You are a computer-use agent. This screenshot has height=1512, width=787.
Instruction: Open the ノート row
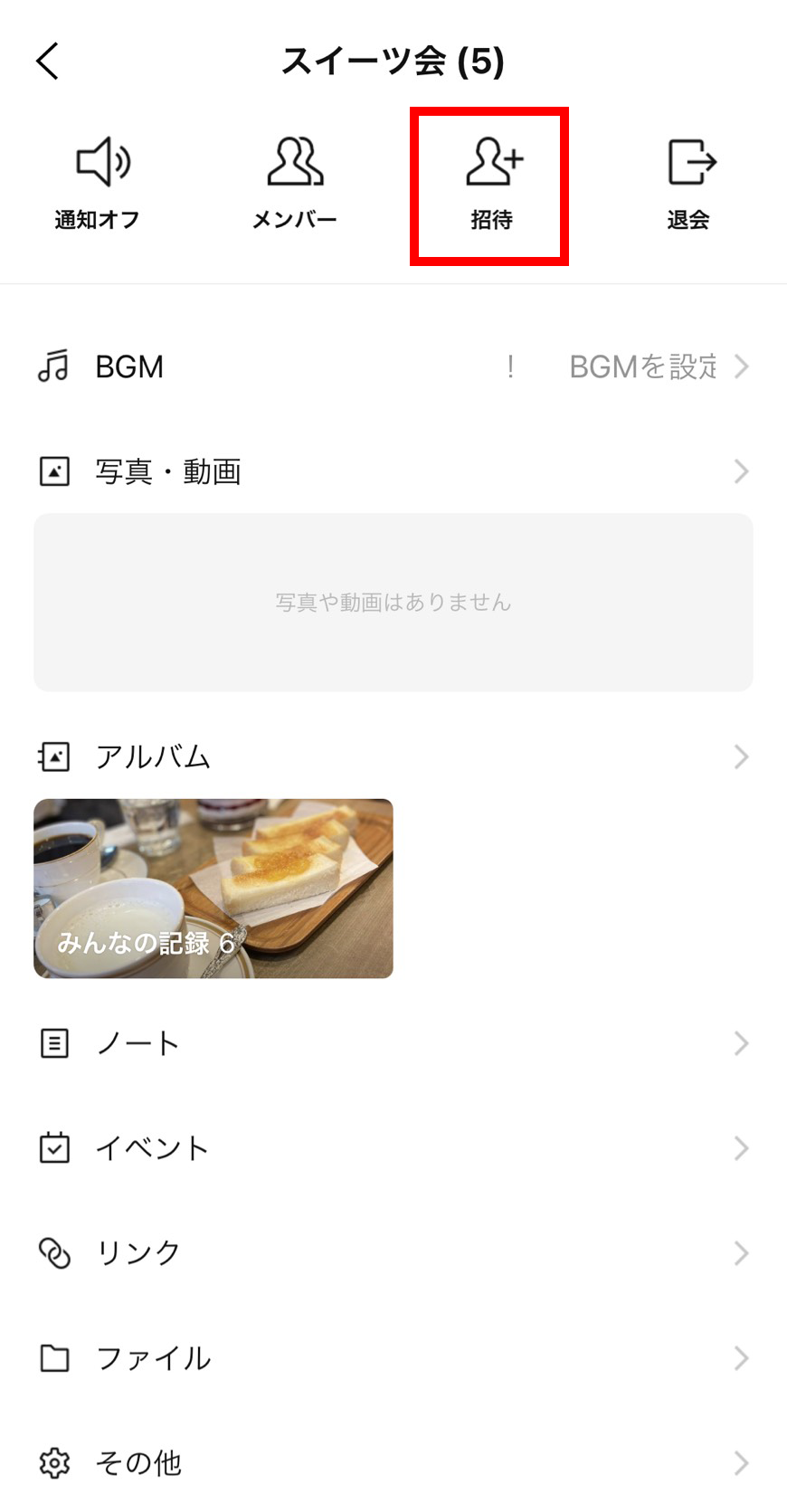393,1043
